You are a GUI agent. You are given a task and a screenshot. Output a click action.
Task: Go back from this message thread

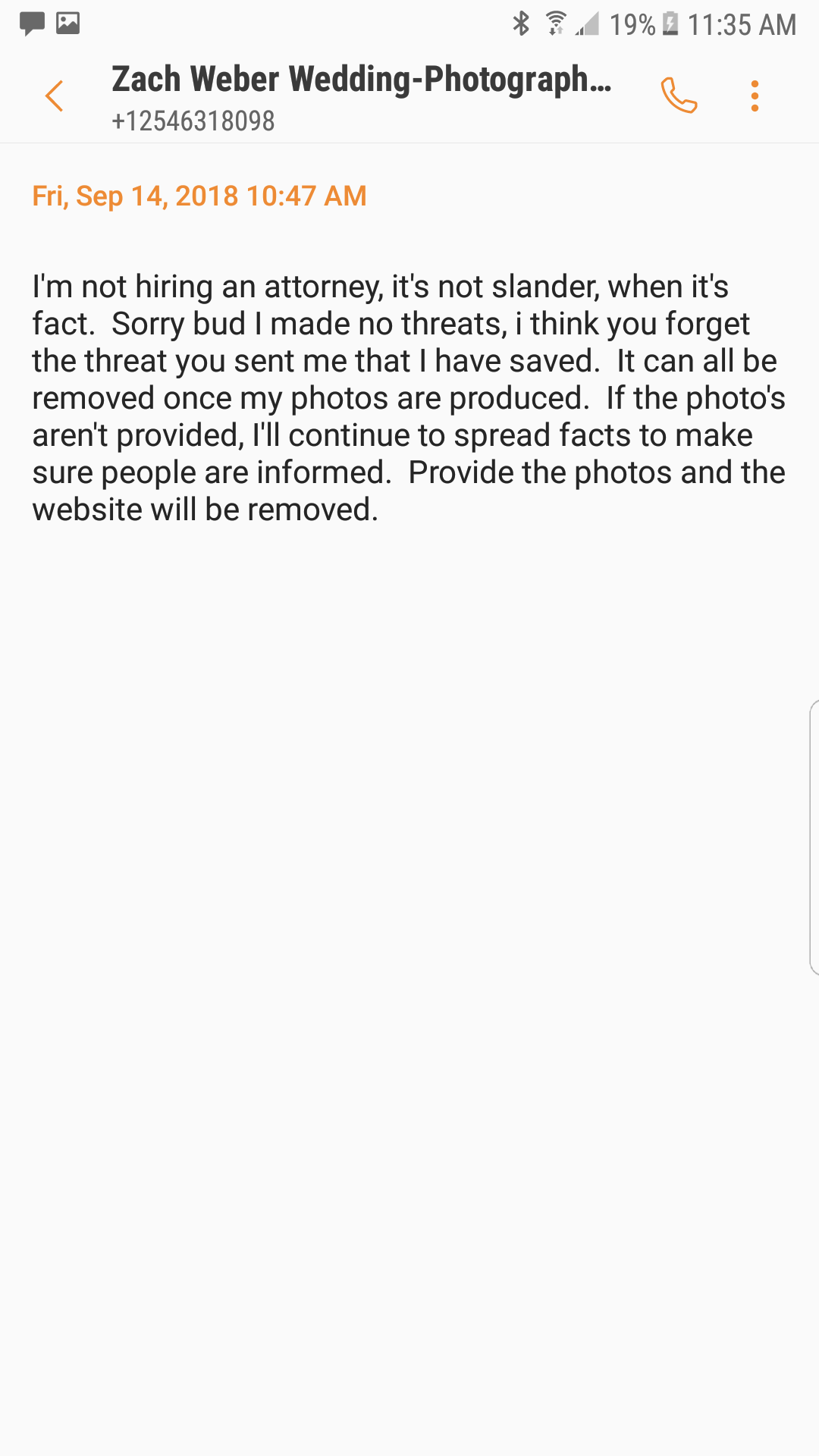point(54,96)
